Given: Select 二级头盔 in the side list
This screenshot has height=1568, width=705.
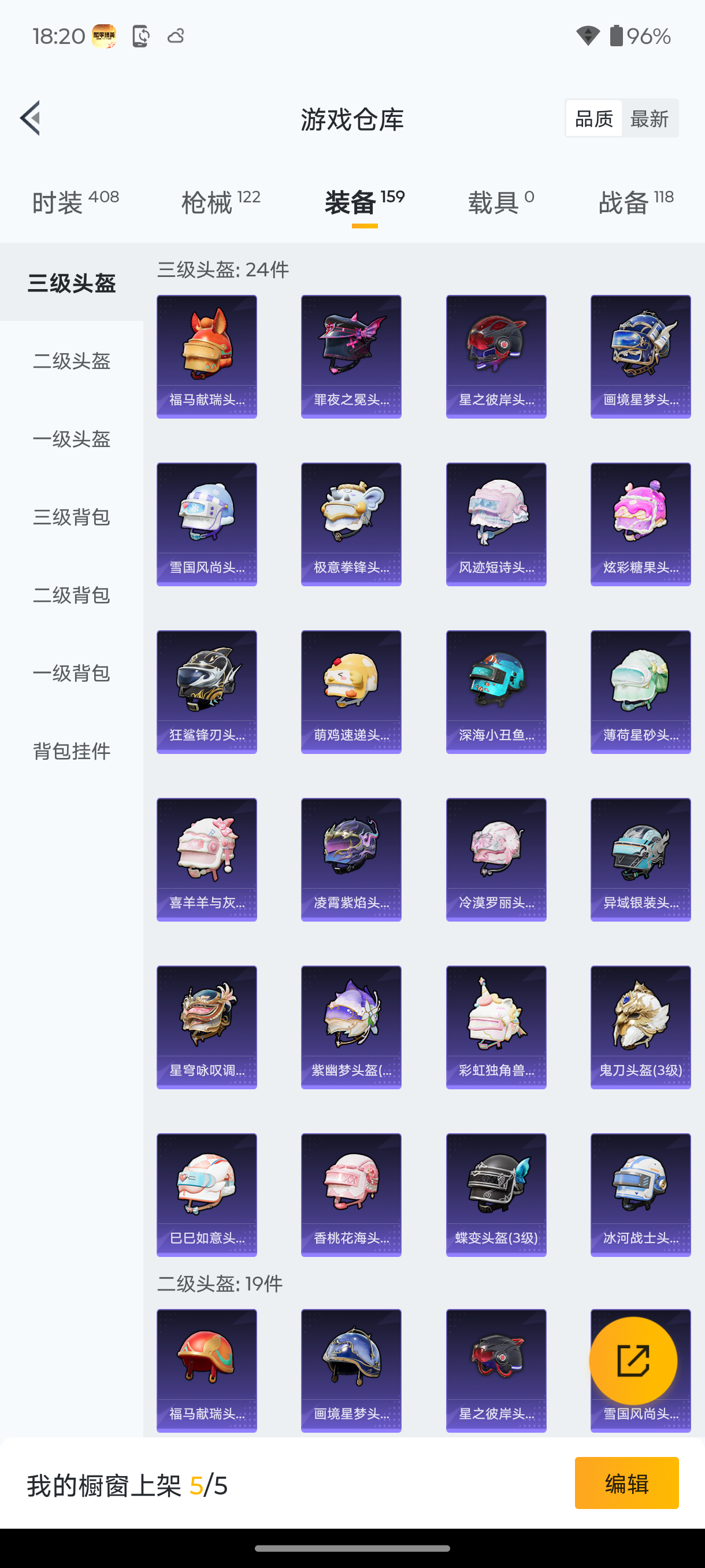Looking at the screenshot, I should 72,361.
